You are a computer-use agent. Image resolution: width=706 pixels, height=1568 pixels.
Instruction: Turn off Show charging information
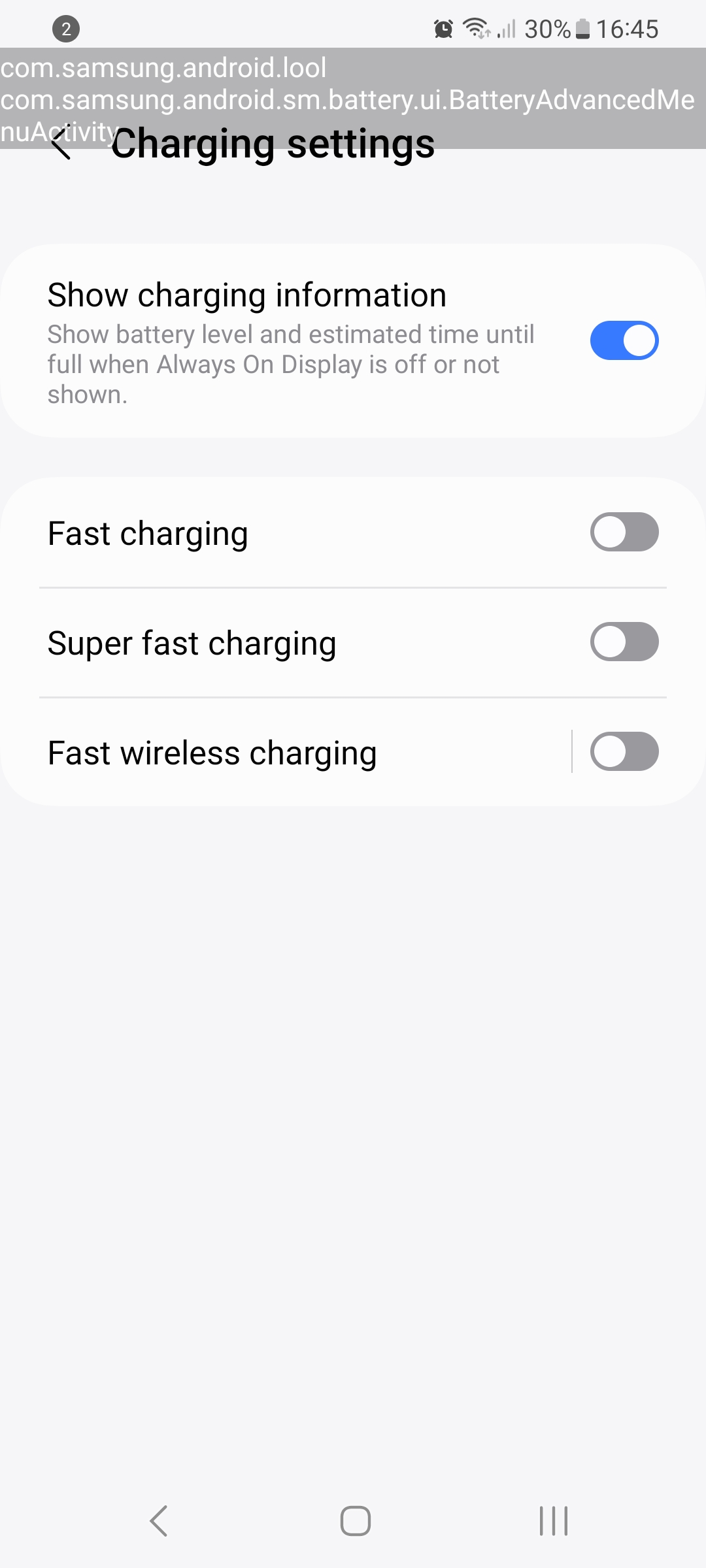coord(624,340)
